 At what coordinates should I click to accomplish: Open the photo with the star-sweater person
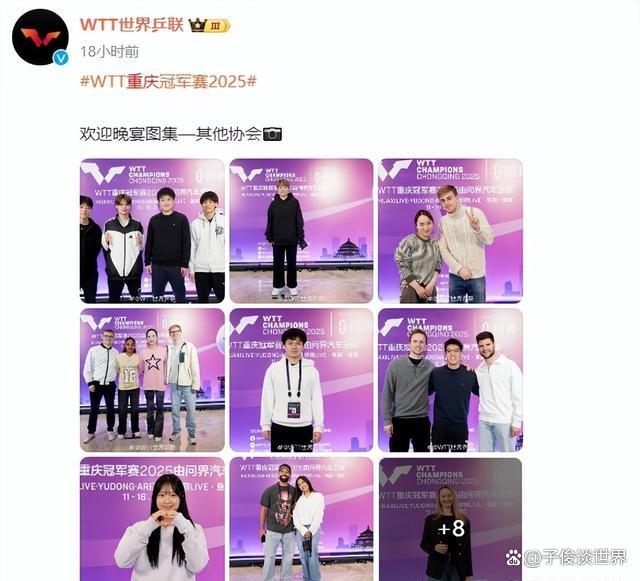pos(152,380)
